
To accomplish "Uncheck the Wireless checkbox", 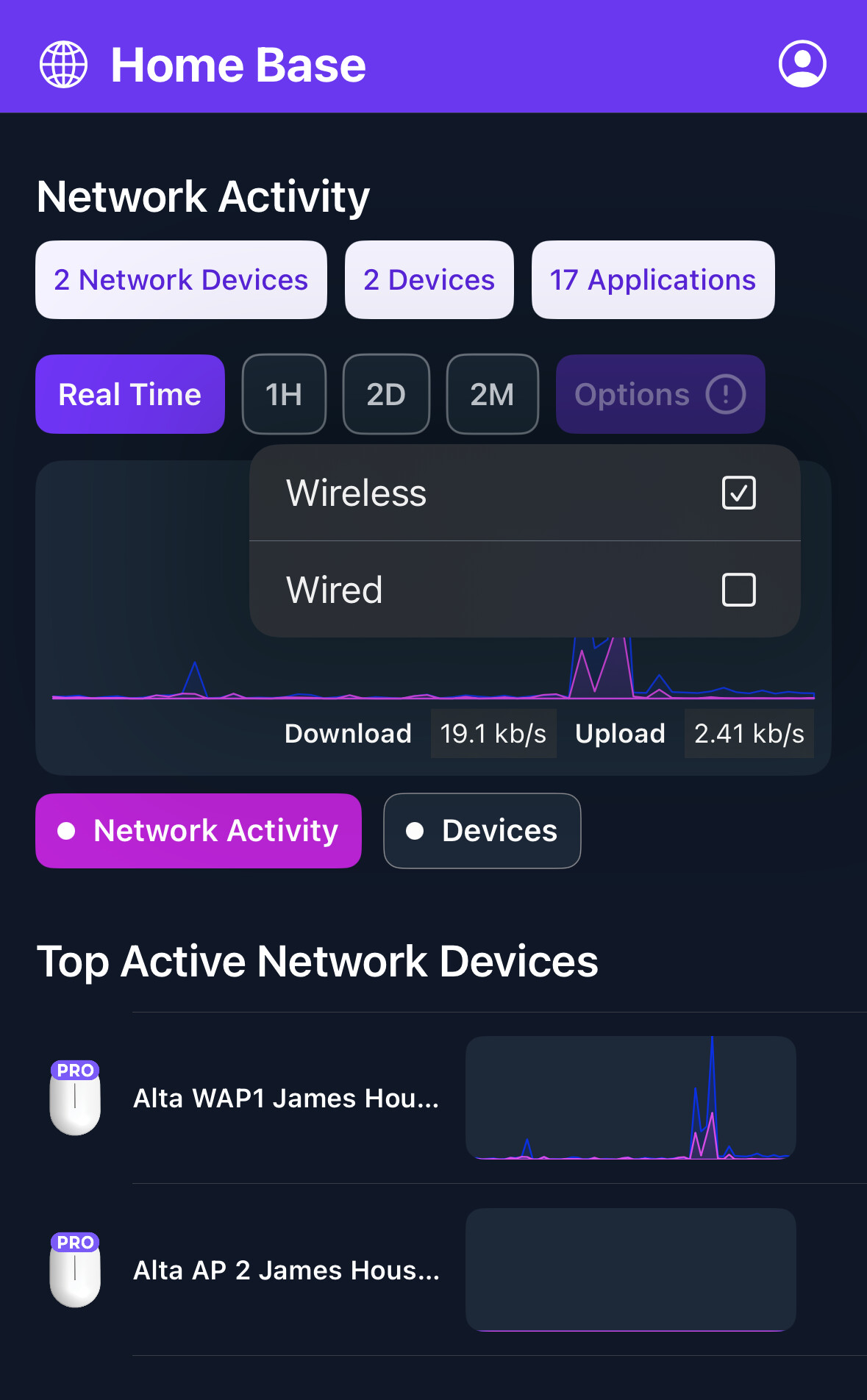I will click(x=738, y=493).
